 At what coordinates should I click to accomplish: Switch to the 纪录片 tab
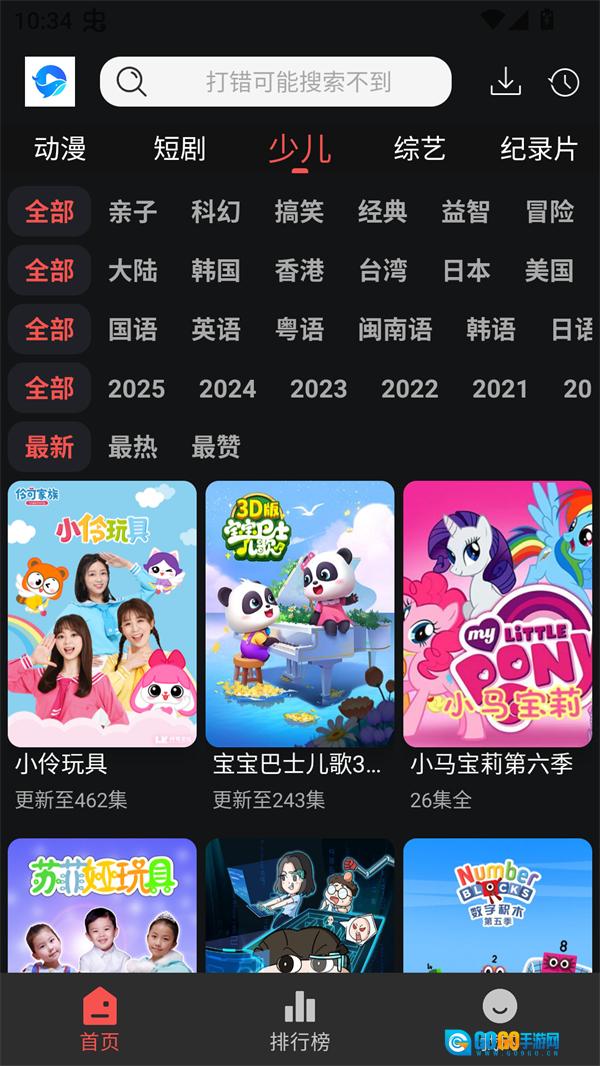coord(539,149)
